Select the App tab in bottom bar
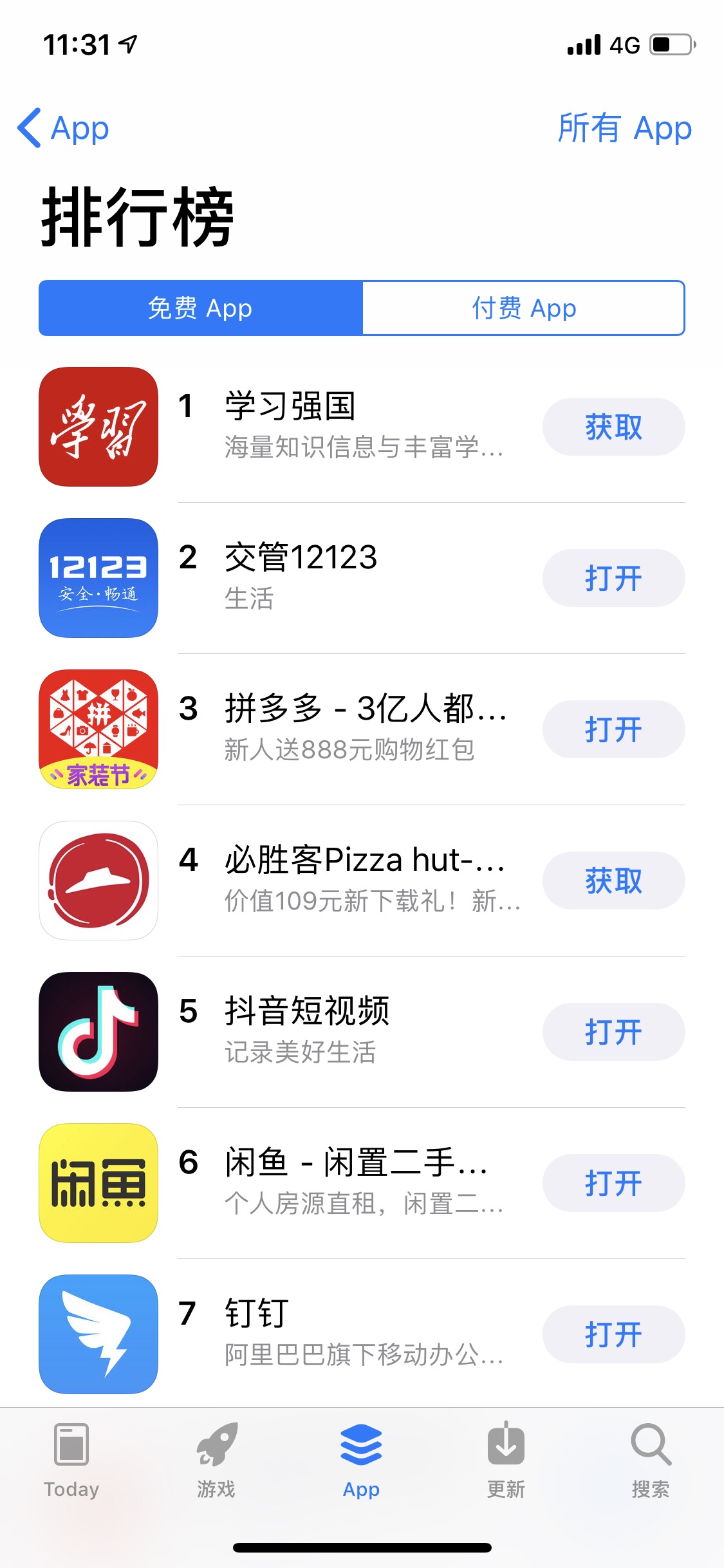This screenshot has width=724, height=1568. pos(361,1461)
